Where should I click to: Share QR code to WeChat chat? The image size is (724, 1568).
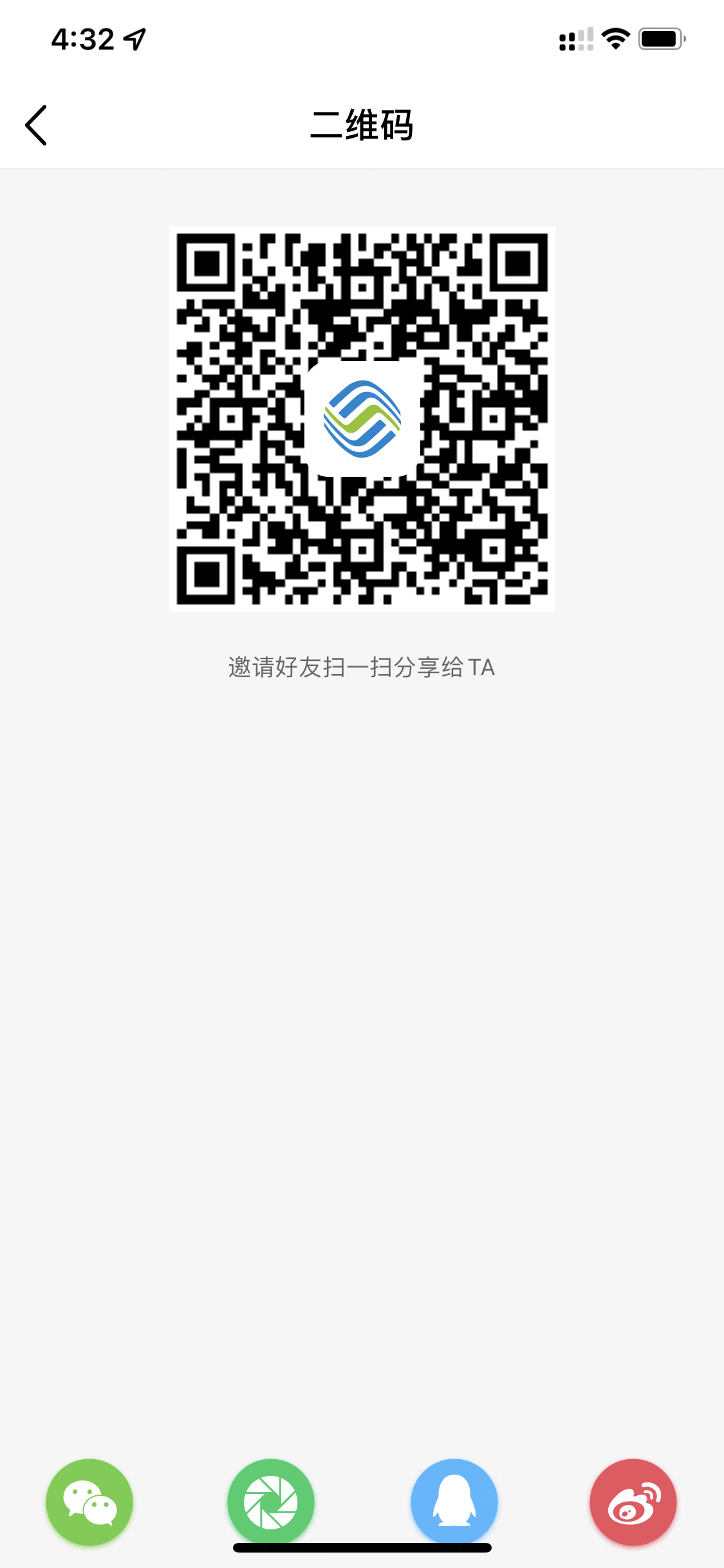[89, 1502]
